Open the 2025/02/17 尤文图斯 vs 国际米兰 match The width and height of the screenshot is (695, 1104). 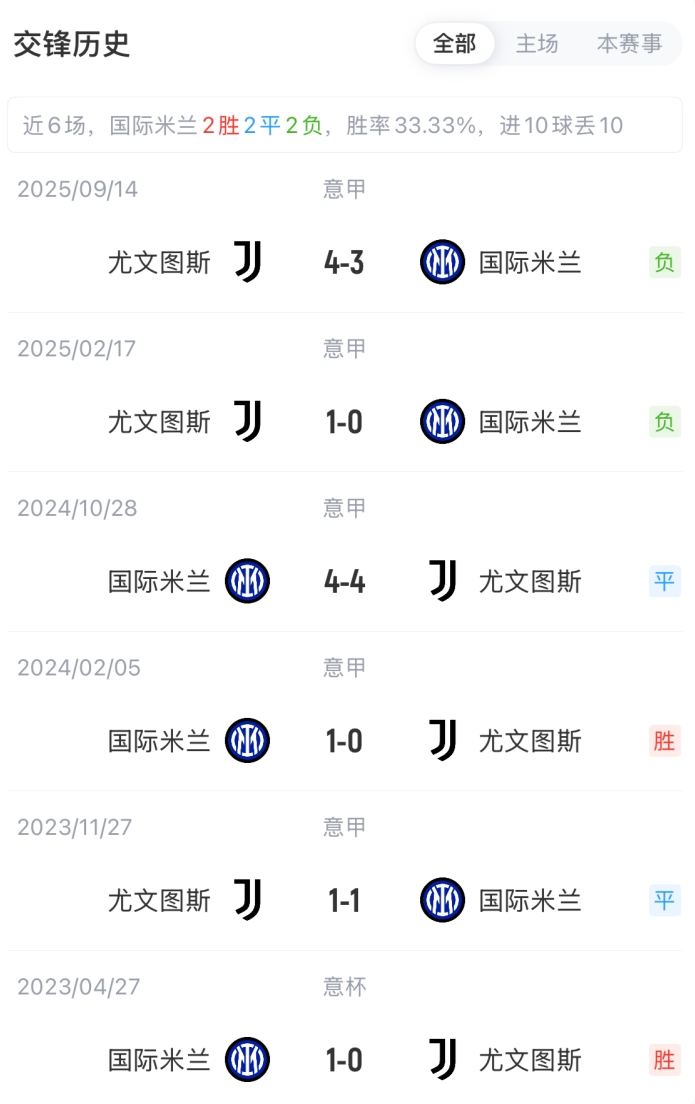point(345,422)
